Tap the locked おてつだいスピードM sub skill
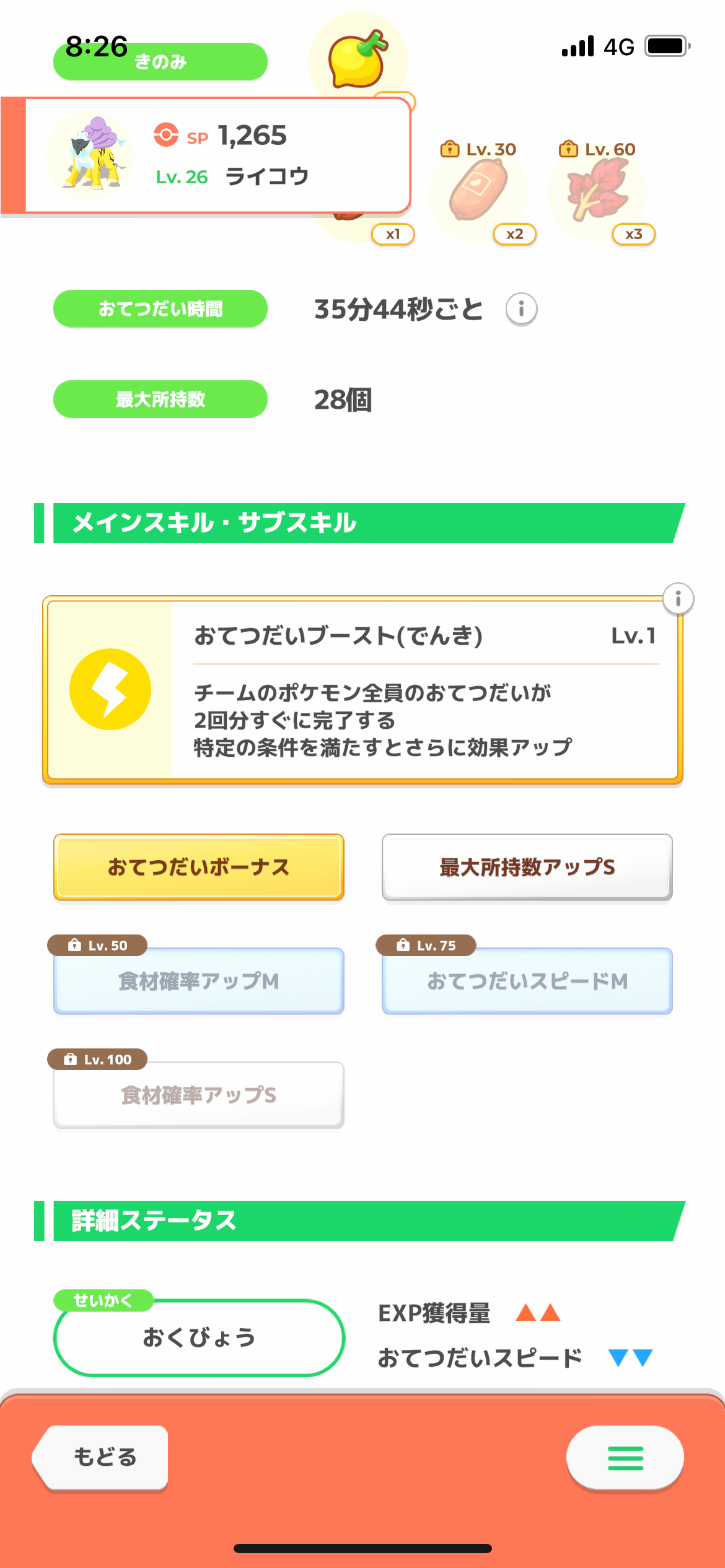This screenshot has height=1568, width=725. click(527, 981)
